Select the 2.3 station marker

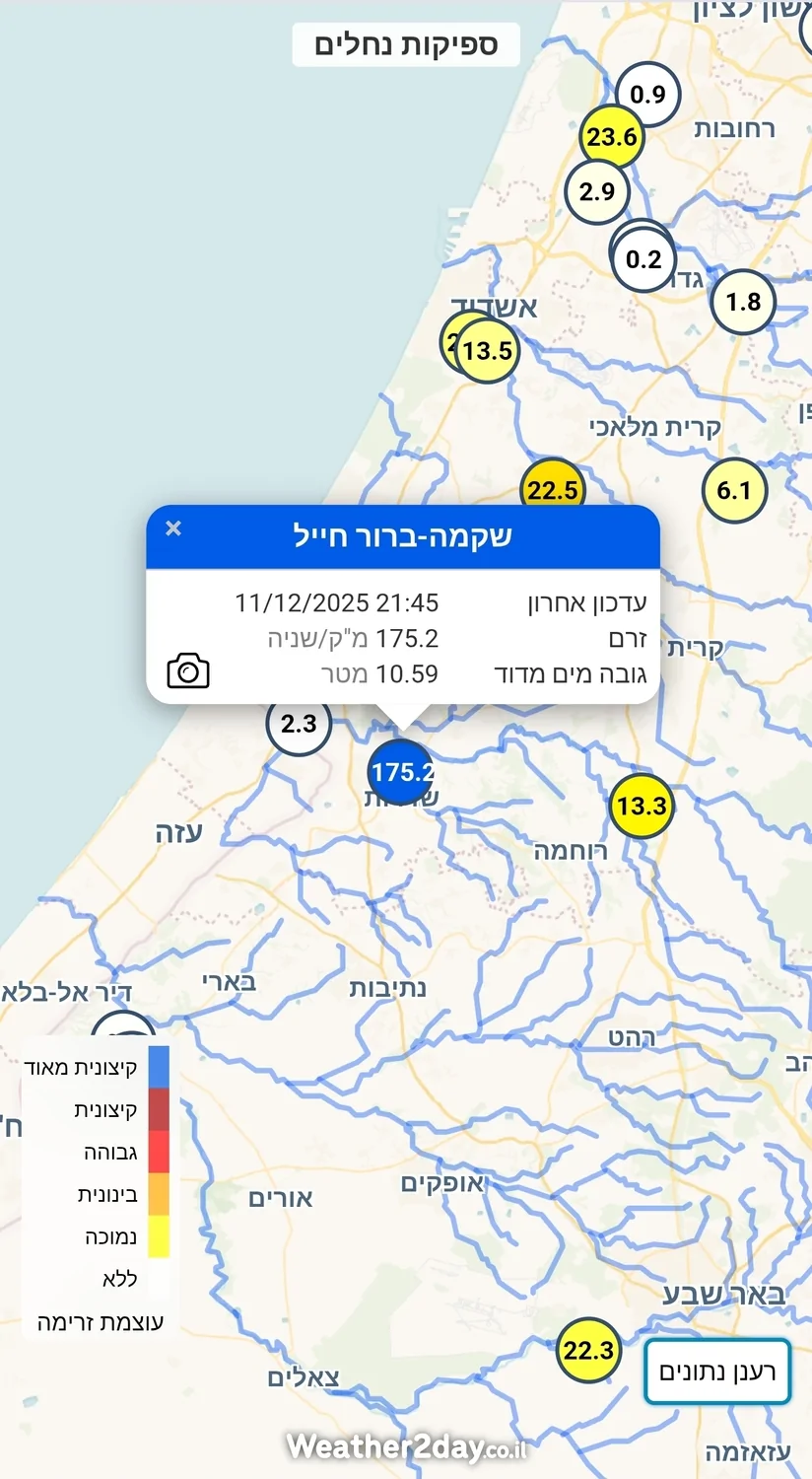coord(298,724)
